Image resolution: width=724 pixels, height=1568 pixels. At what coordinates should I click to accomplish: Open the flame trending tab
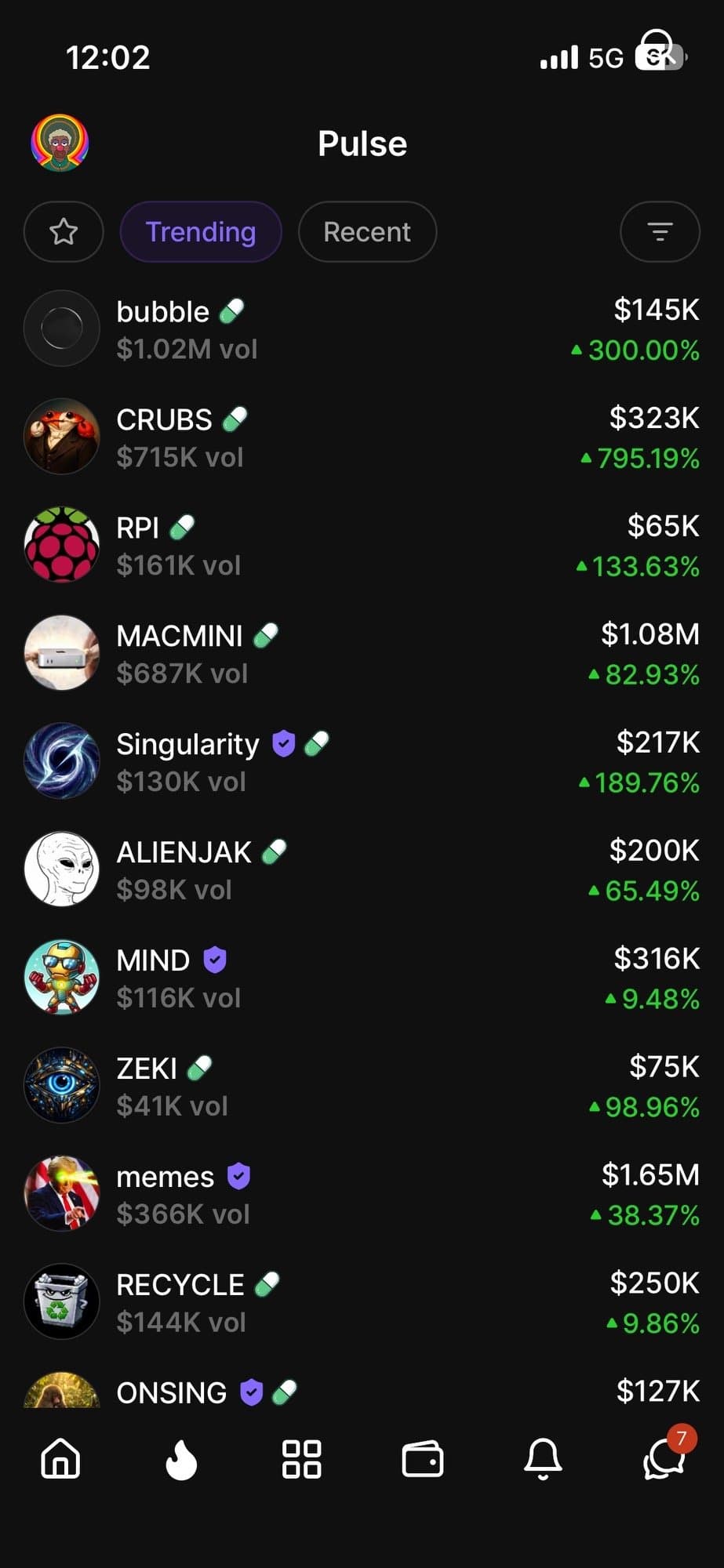pos(181,1459)
